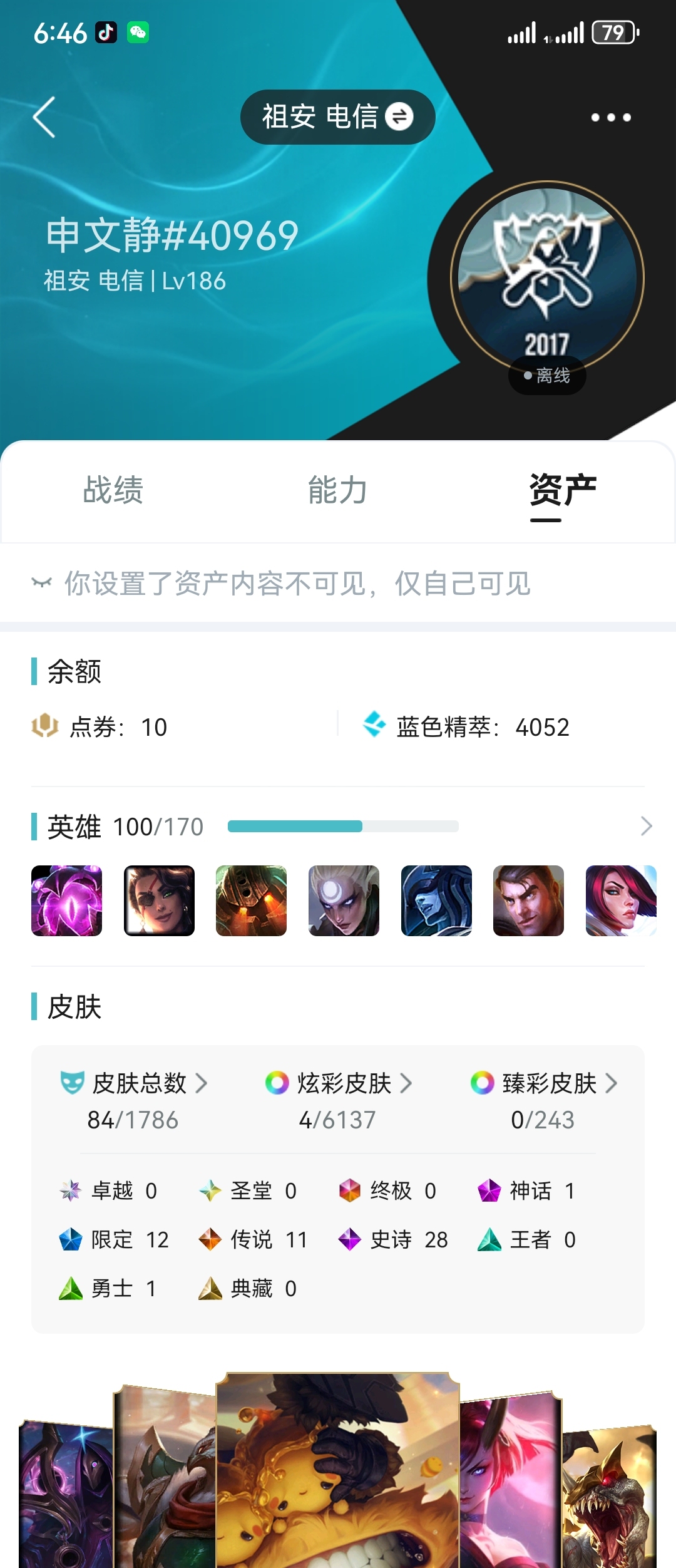Switch to the 能力 tab
The height and width of the screenshot is (1568, 676).
pos(337,490)
